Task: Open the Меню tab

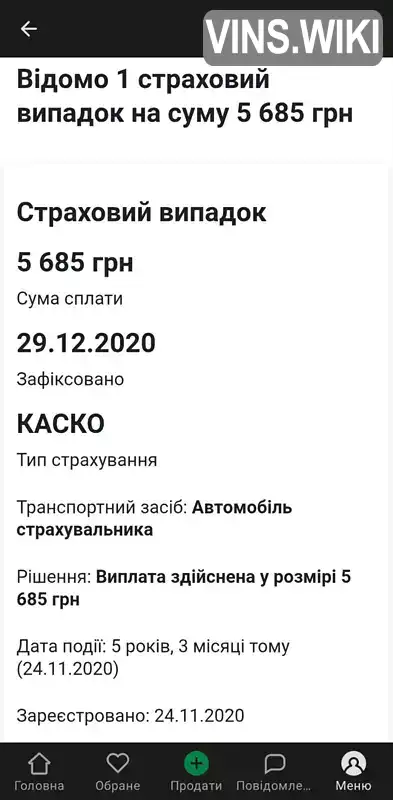Action: tap(353, 772)
